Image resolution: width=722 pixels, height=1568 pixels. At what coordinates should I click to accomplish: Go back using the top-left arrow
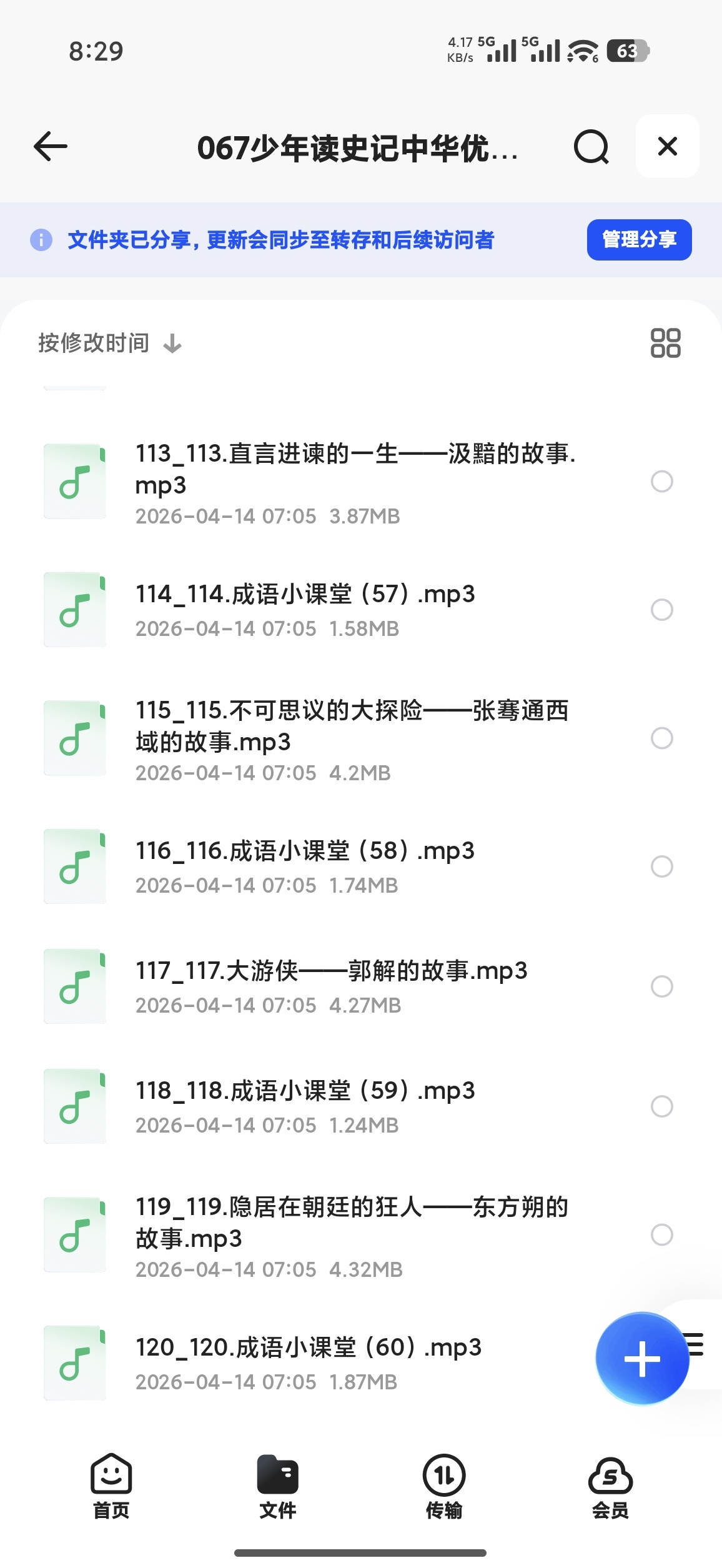50,147
